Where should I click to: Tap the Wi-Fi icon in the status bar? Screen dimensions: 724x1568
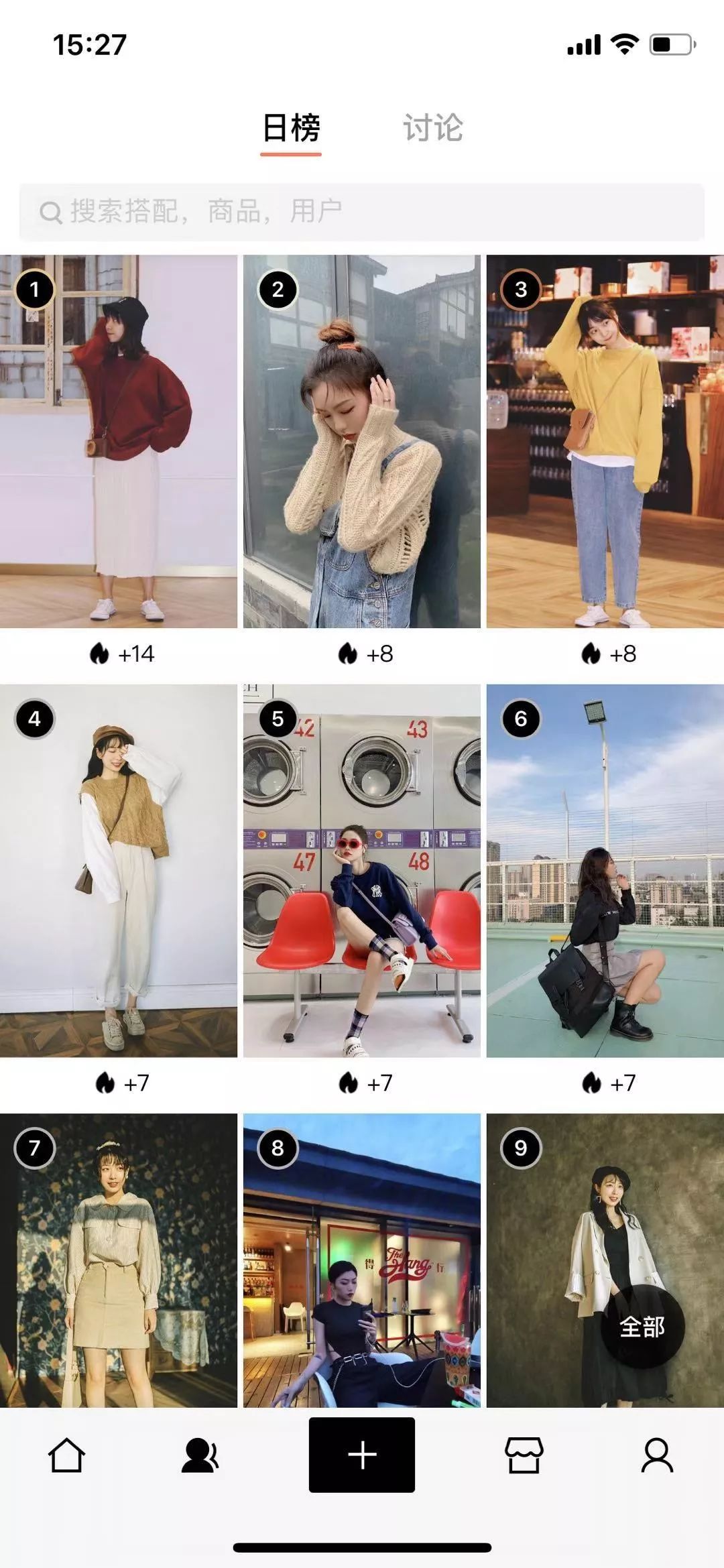coord(626,43)
